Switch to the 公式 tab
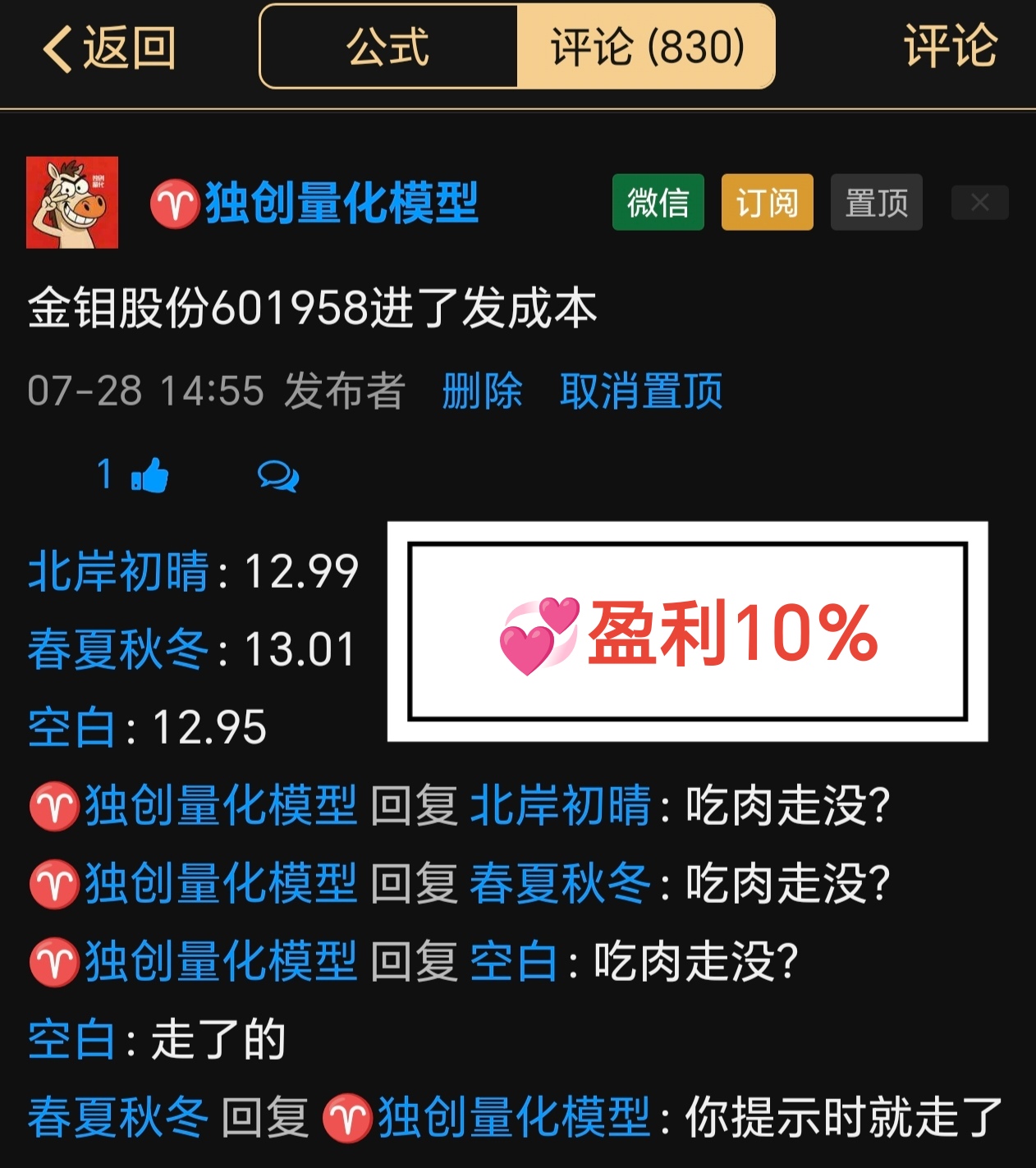The height and width of the screenshot is (1168, 1036). 388,47
